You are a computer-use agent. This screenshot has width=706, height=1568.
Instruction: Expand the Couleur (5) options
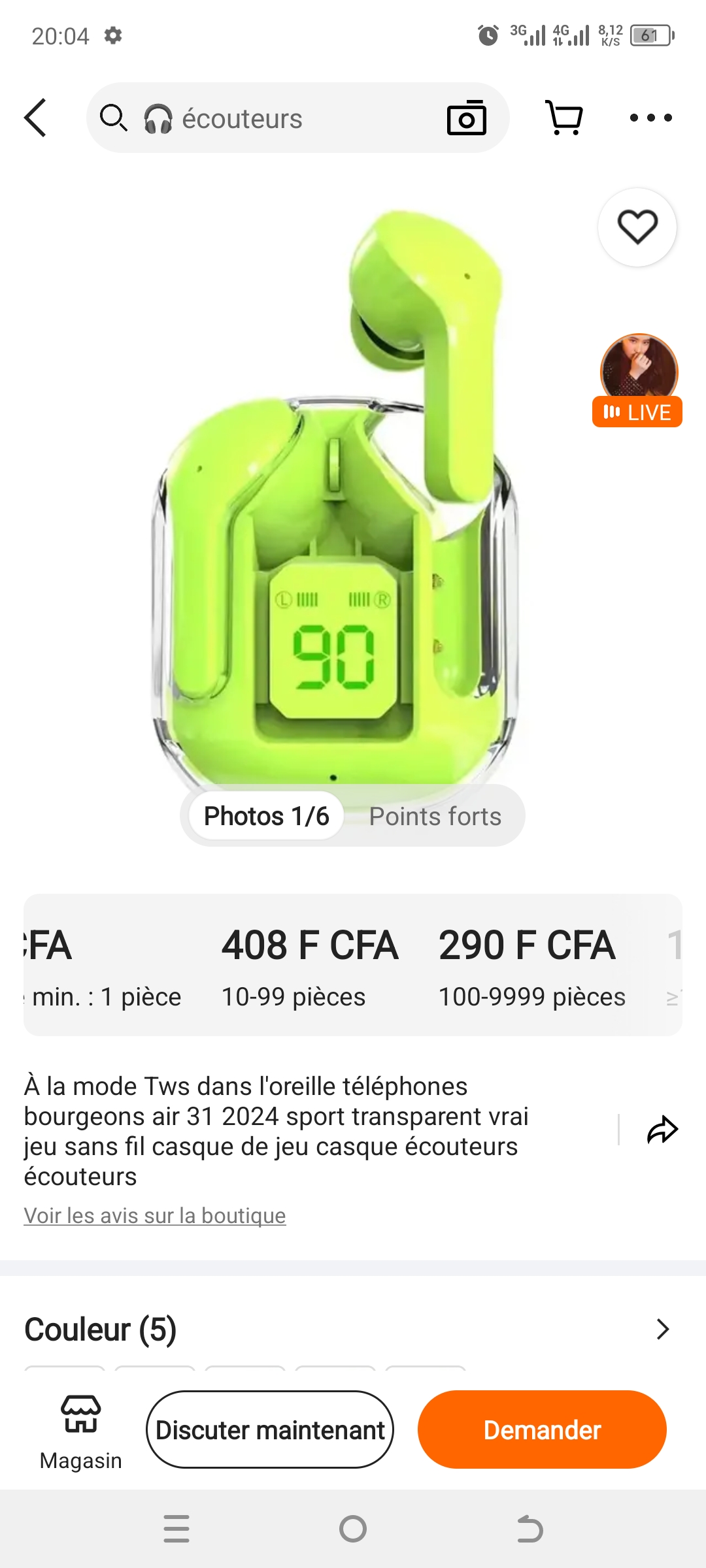[x=662, y=1329]
